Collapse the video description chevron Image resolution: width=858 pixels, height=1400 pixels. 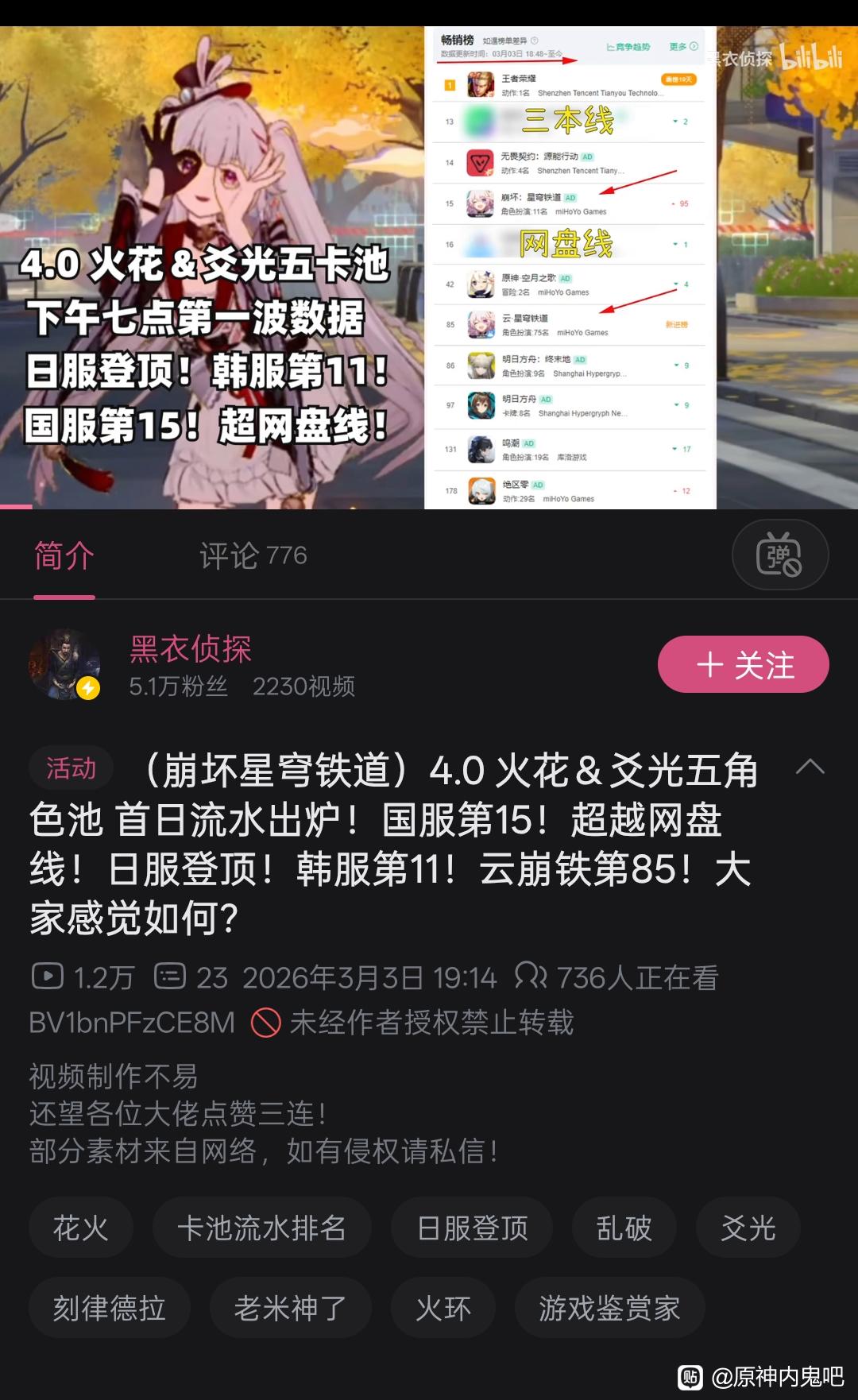(x=810, y=767)
